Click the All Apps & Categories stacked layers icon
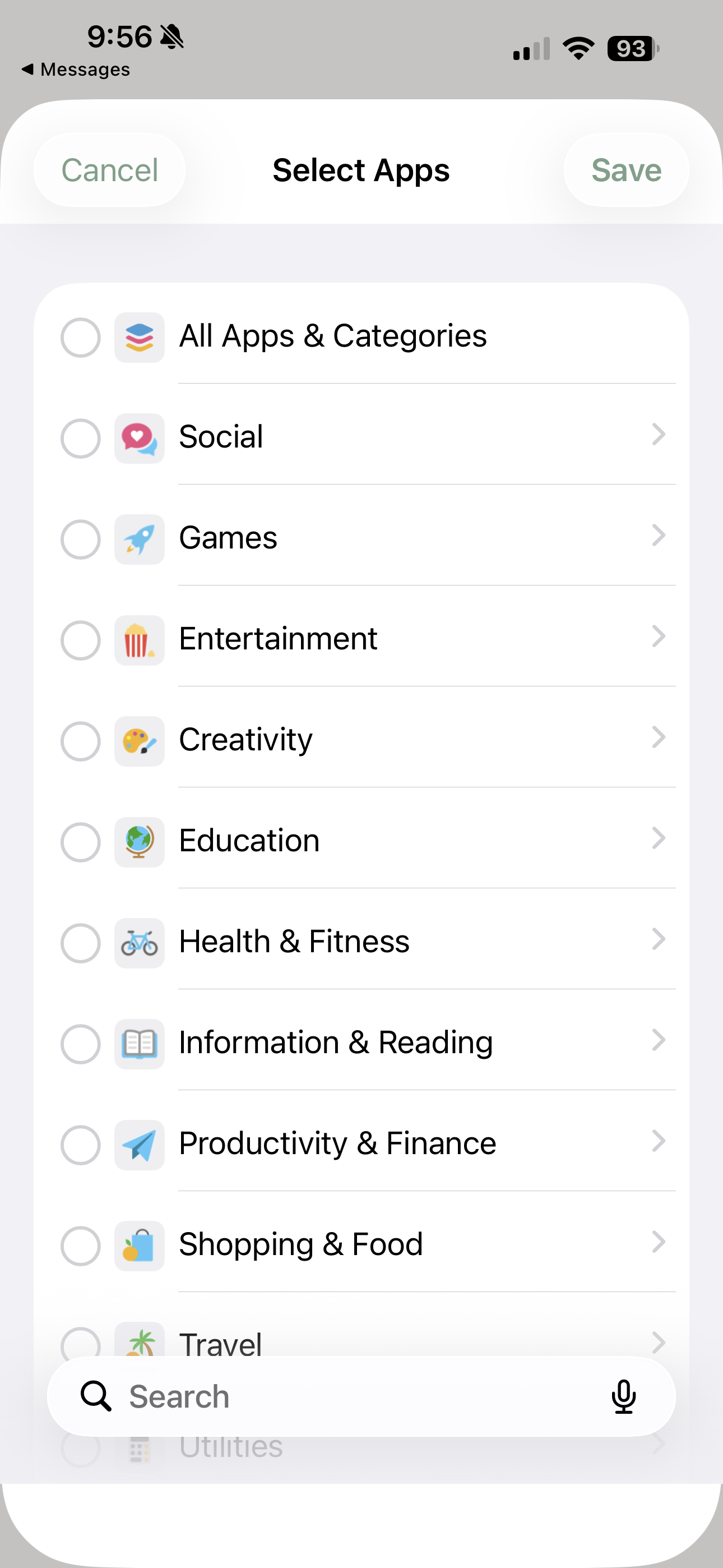 140,336
